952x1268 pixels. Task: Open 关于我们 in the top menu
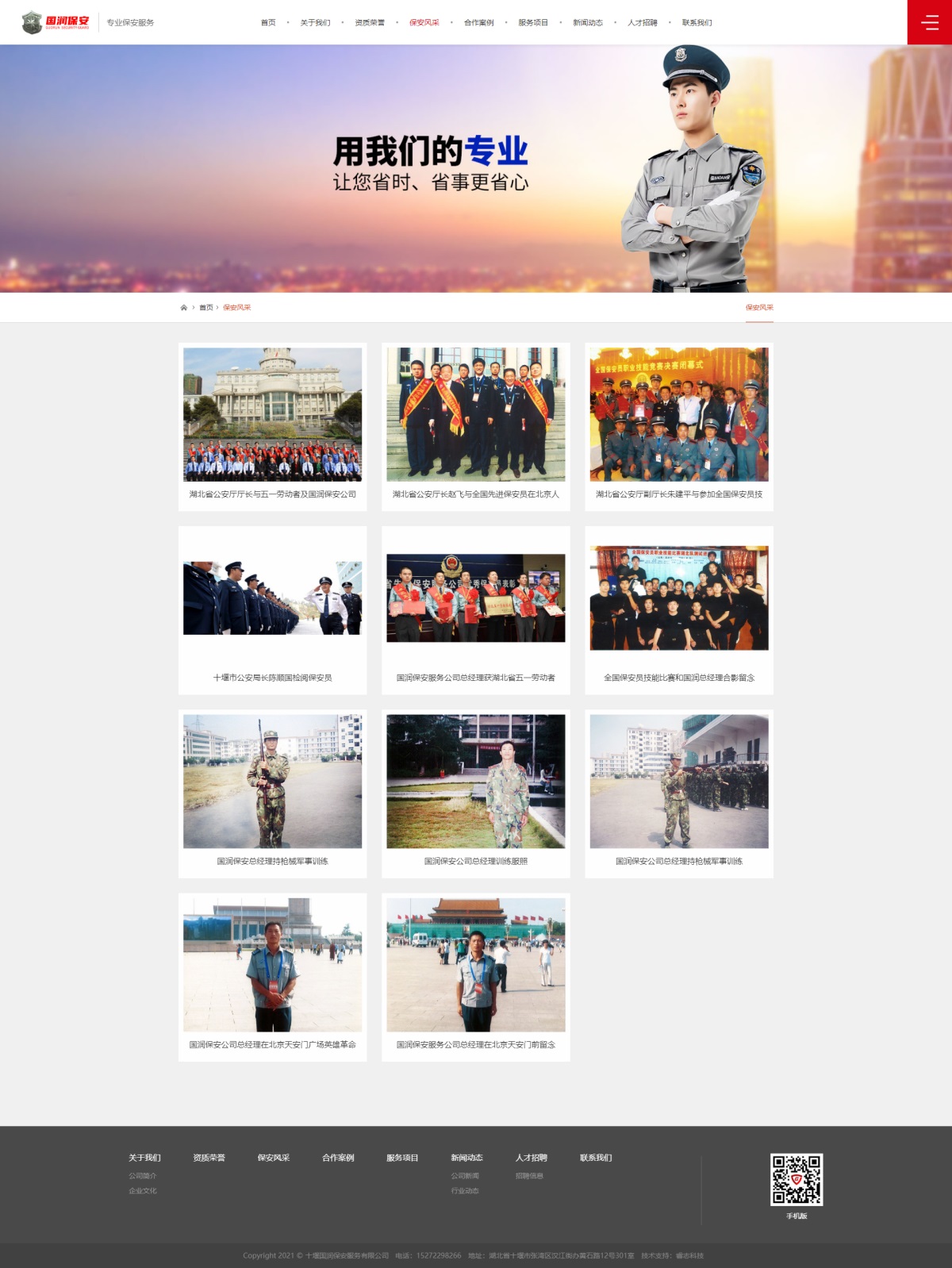pyautogui.click(x=315, y=23)
